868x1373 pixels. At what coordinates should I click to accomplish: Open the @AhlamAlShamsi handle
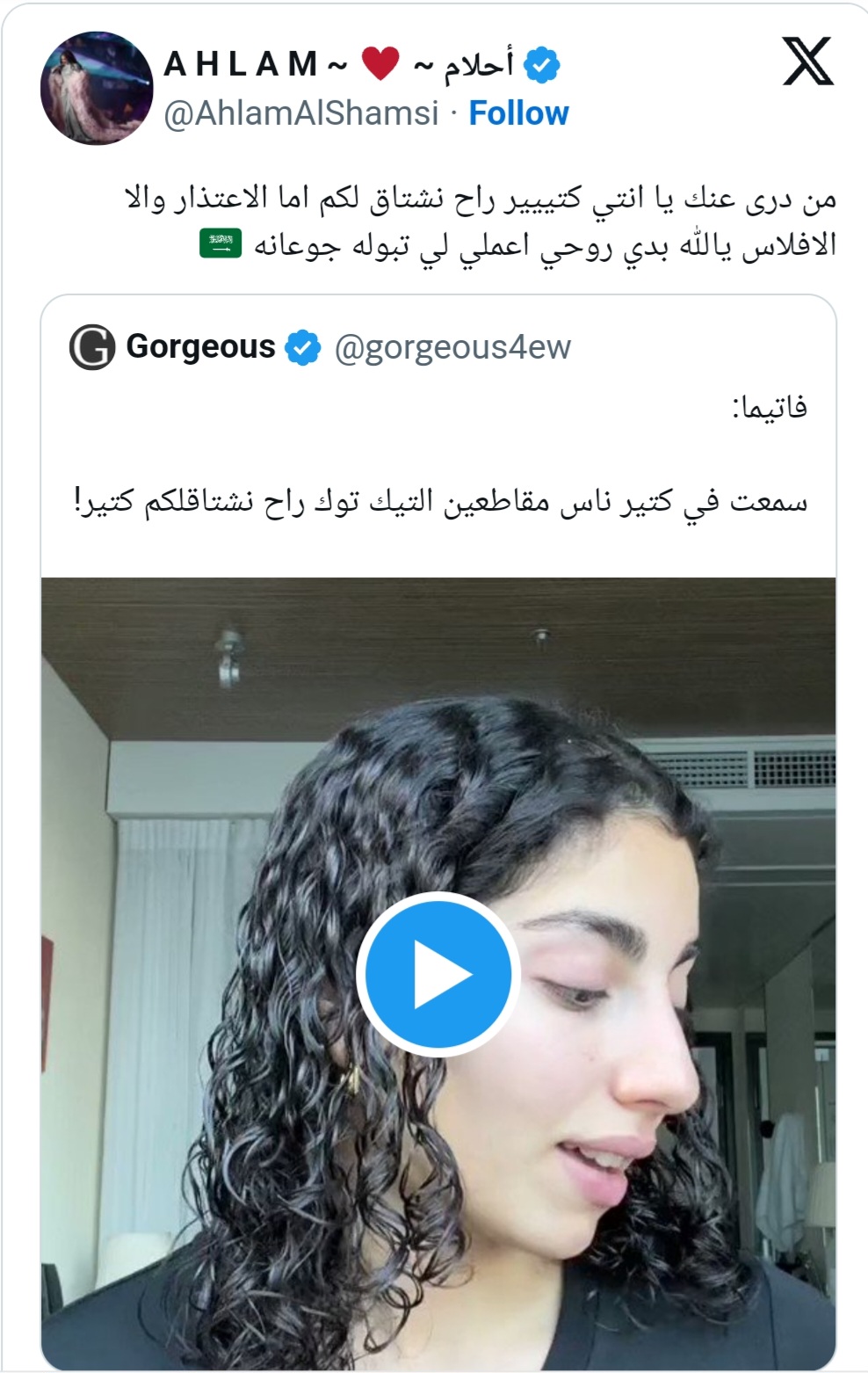pos(300,113)
